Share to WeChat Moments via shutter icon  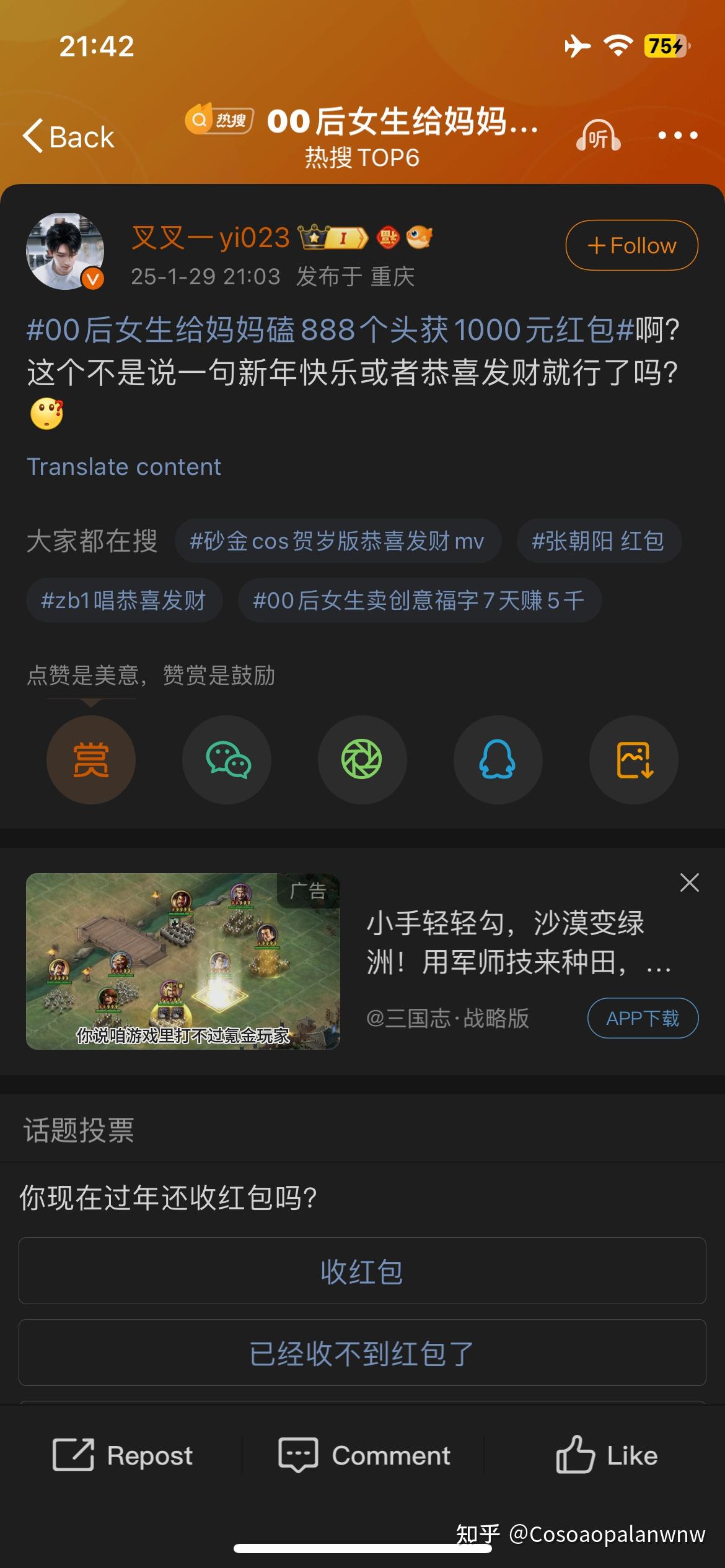tap(362, 760)
